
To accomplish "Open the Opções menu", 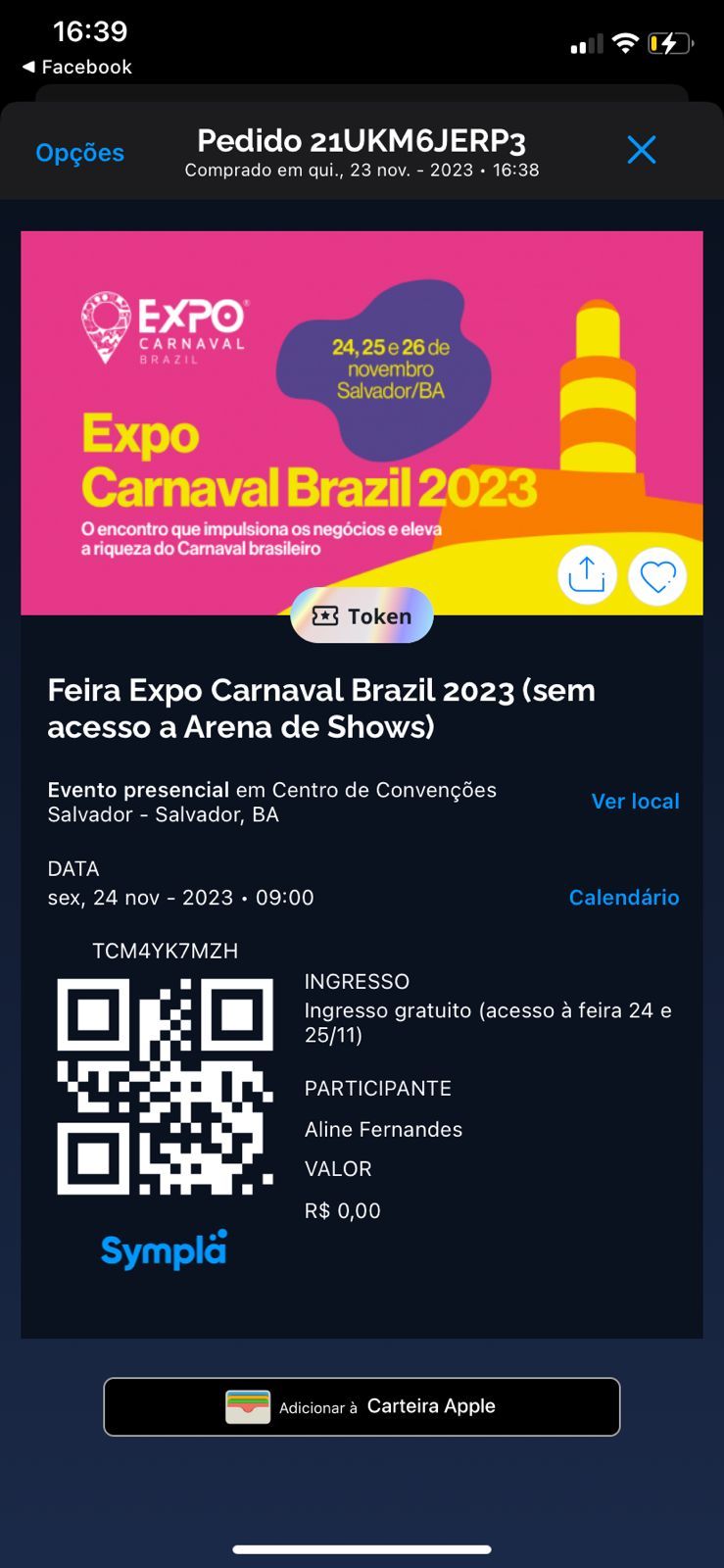I will pyautogui.click(x=79, y=153).
